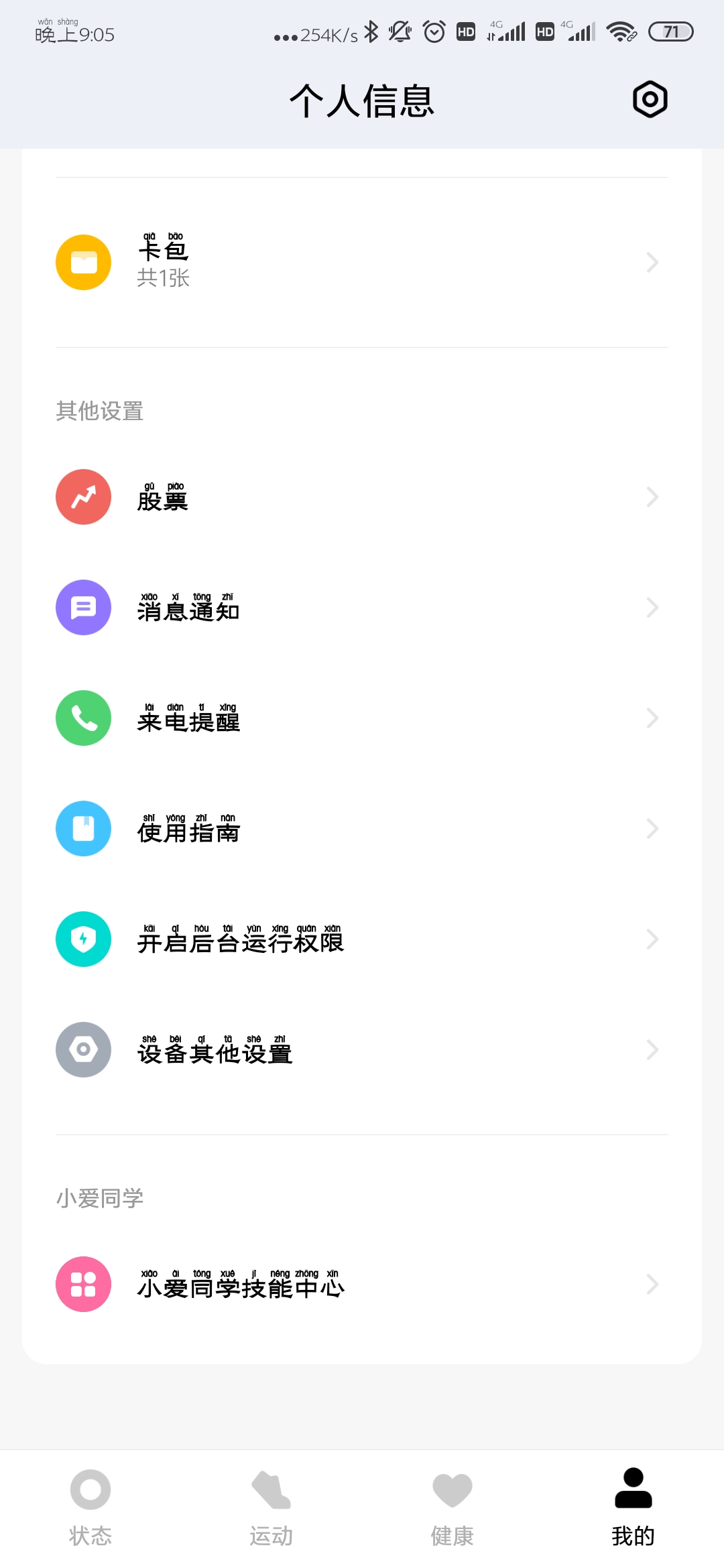Open the settings hexagon icon
724x1568 pixels.
(650, 100)
